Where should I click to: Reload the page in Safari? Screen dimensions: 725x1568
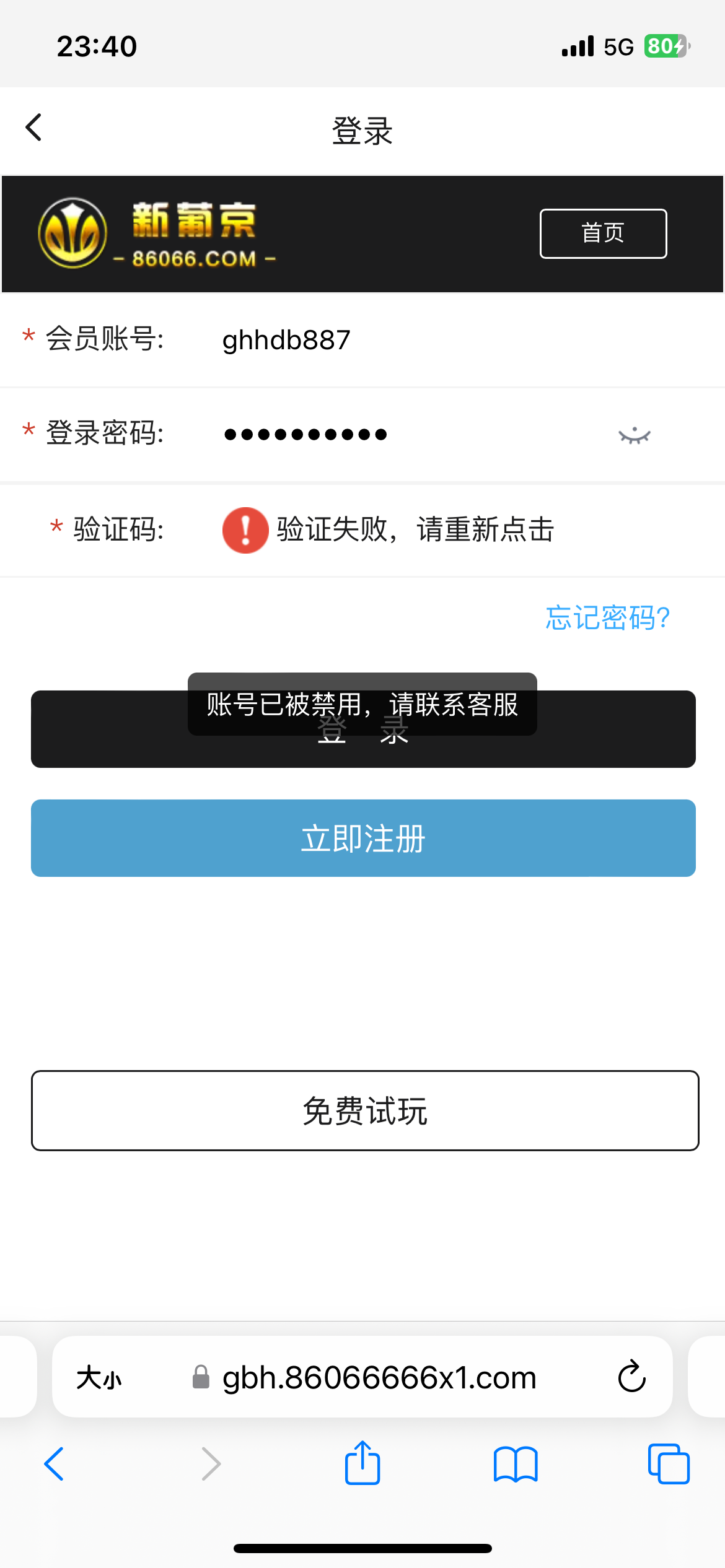pos(631,1377)
